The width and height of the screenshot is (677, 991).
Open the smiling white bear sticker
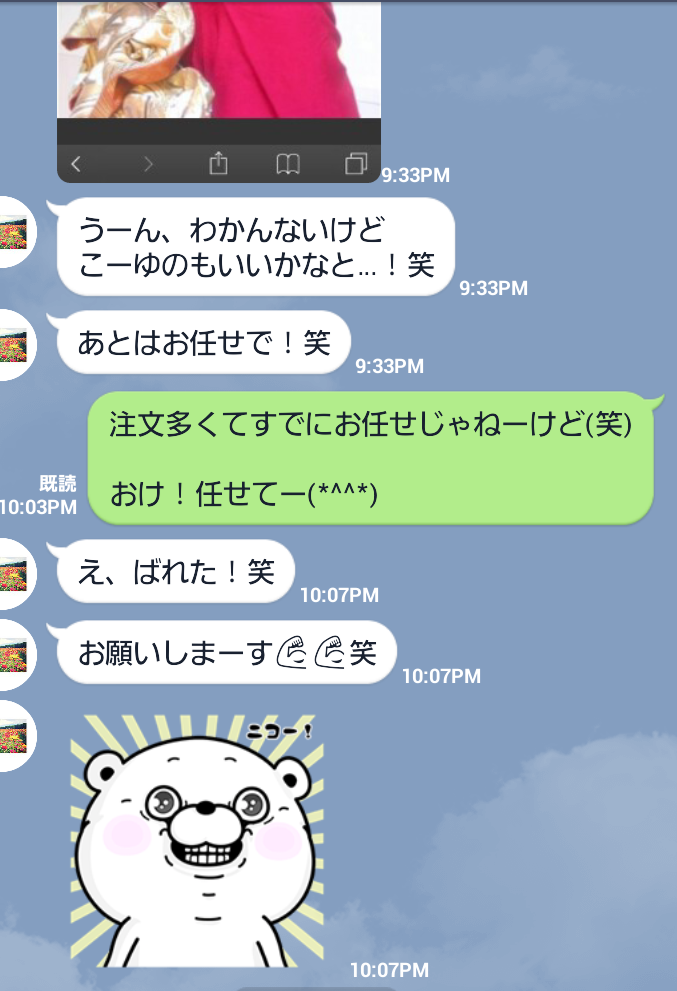coord(197,840)
